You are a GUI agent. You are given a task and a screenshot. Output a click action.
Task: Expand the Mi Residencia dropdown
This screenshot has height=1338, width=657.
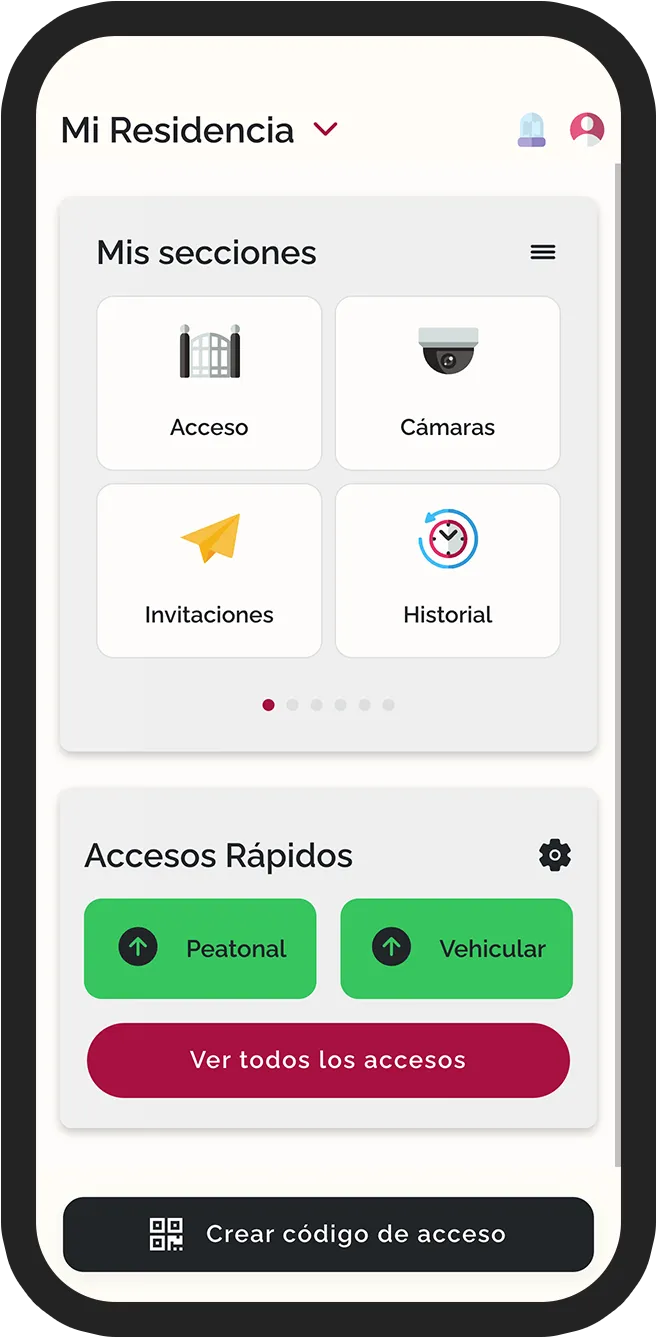pos(326,130)
